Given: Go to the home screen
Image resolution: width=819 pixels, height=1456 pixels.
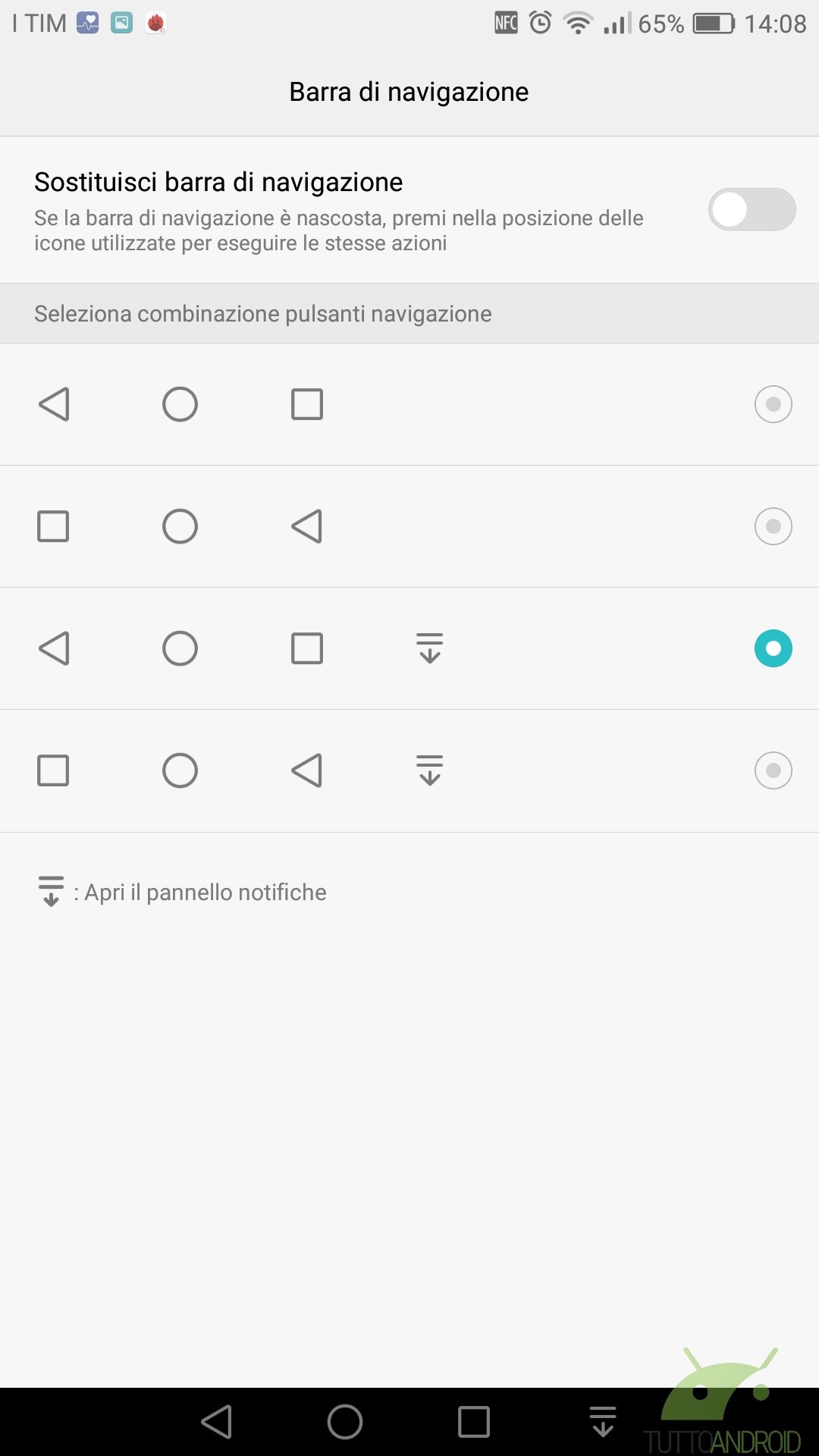Looking at the screenshot, I should click(345, 1422).
